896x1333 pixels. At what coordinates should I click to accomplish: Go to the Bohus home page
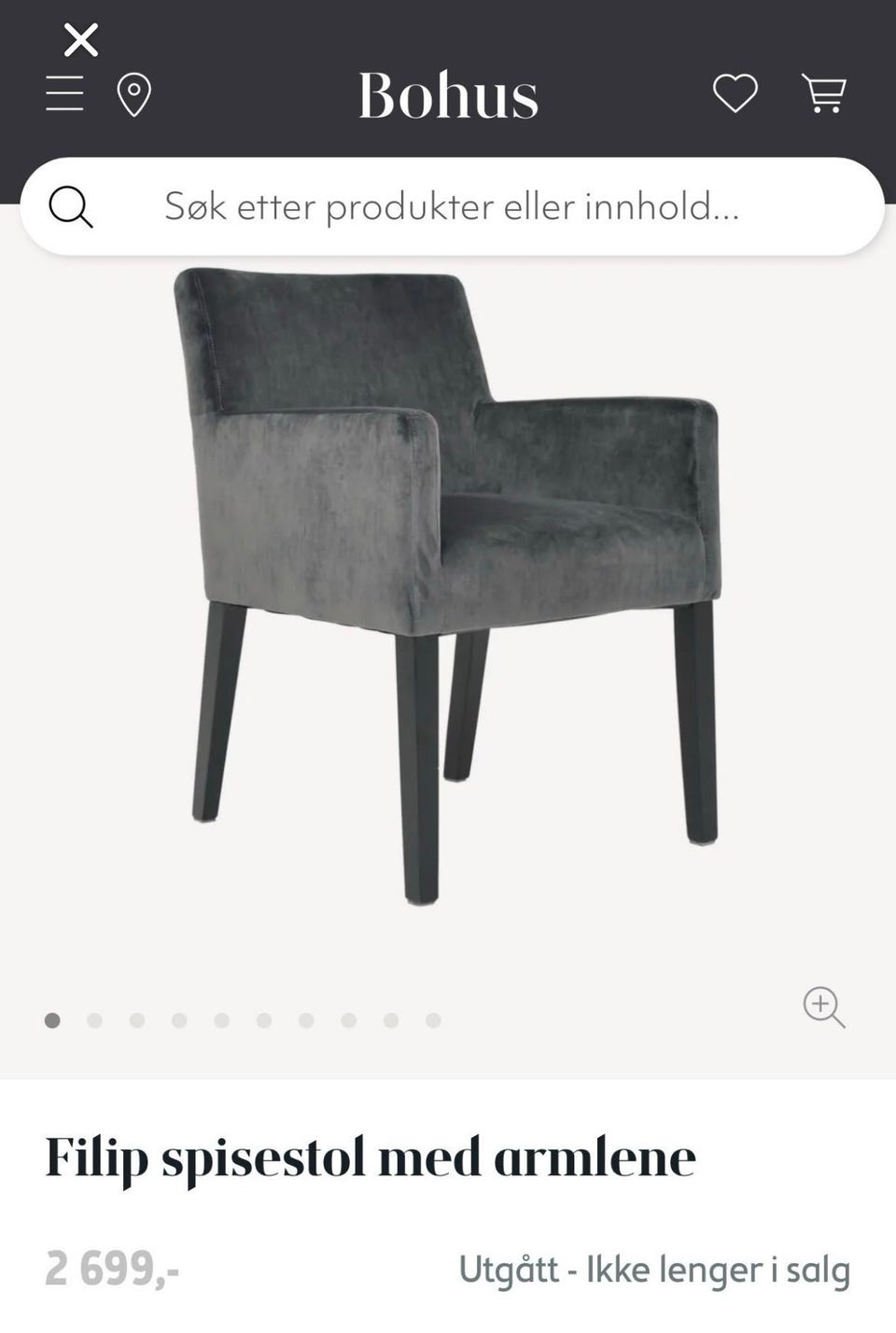point(448,95)
